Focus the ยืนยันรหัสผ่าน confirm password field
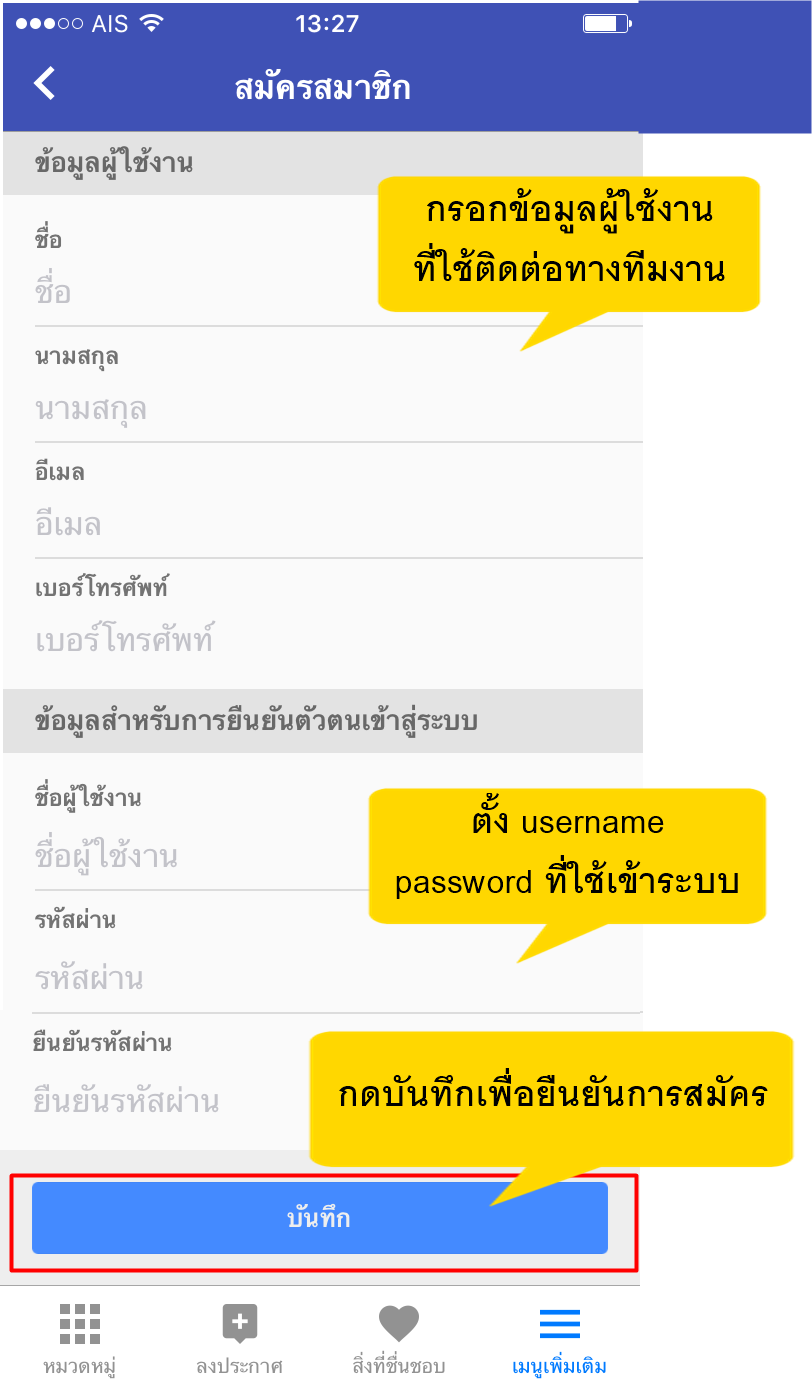 tap(160, 1101)
